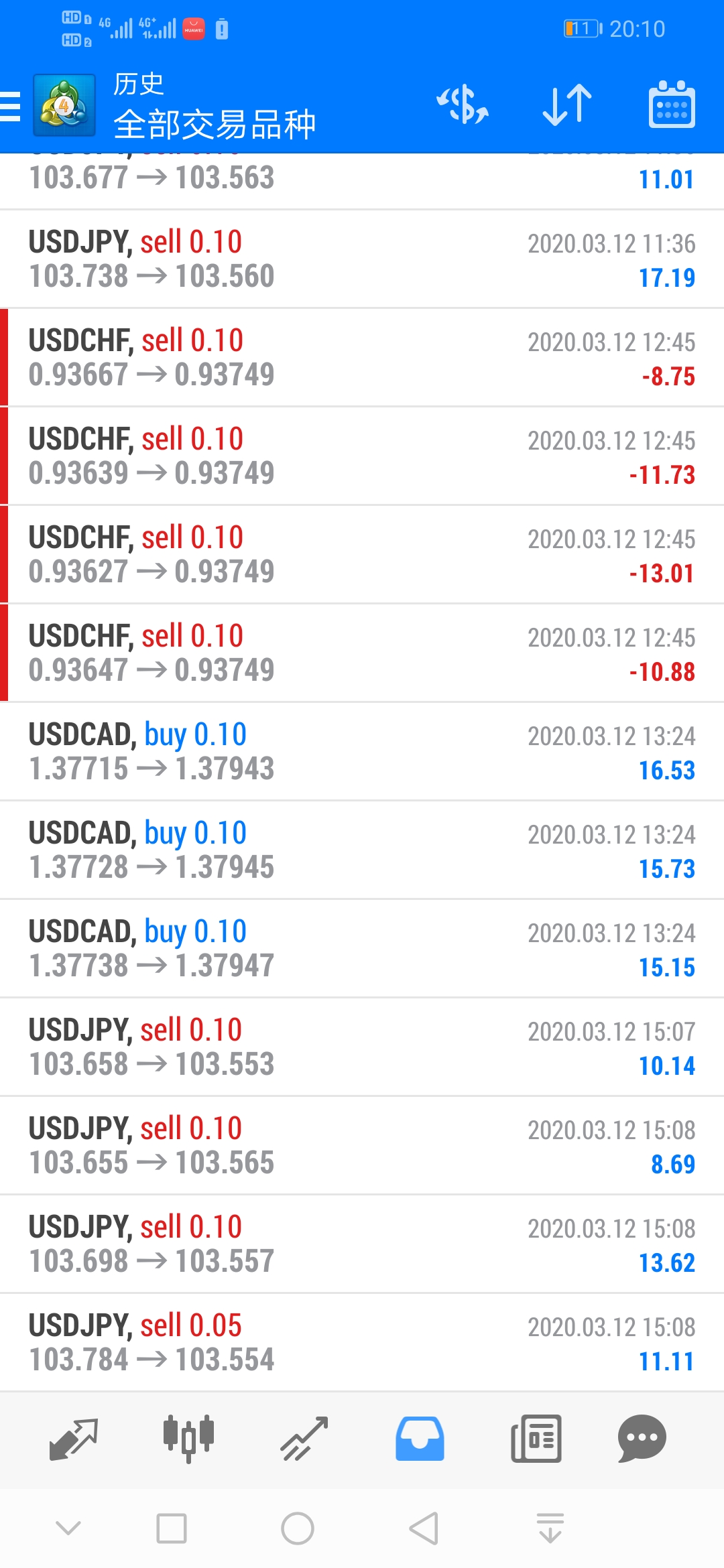Open the News tab
The image size is (724, 1568).
536,1439
